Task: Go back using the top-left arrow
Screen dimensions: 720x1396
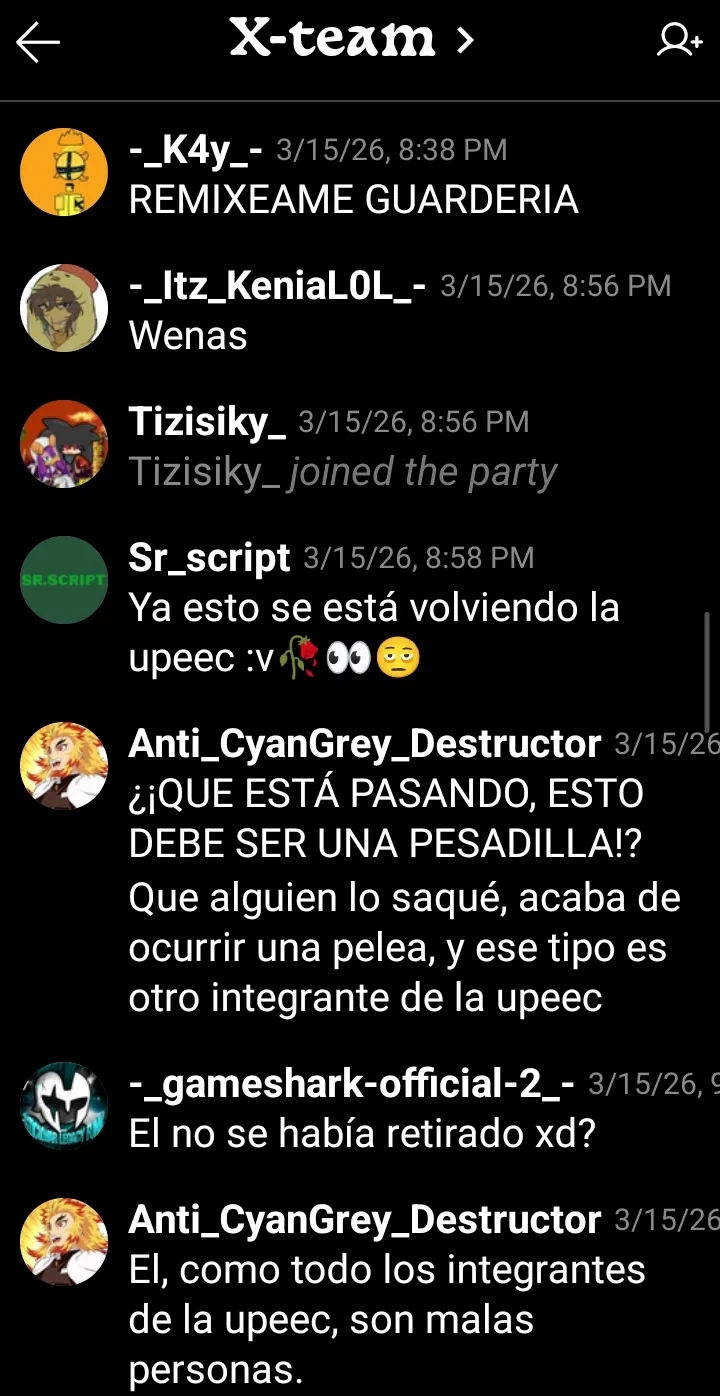Action: [x=38, y=43]
